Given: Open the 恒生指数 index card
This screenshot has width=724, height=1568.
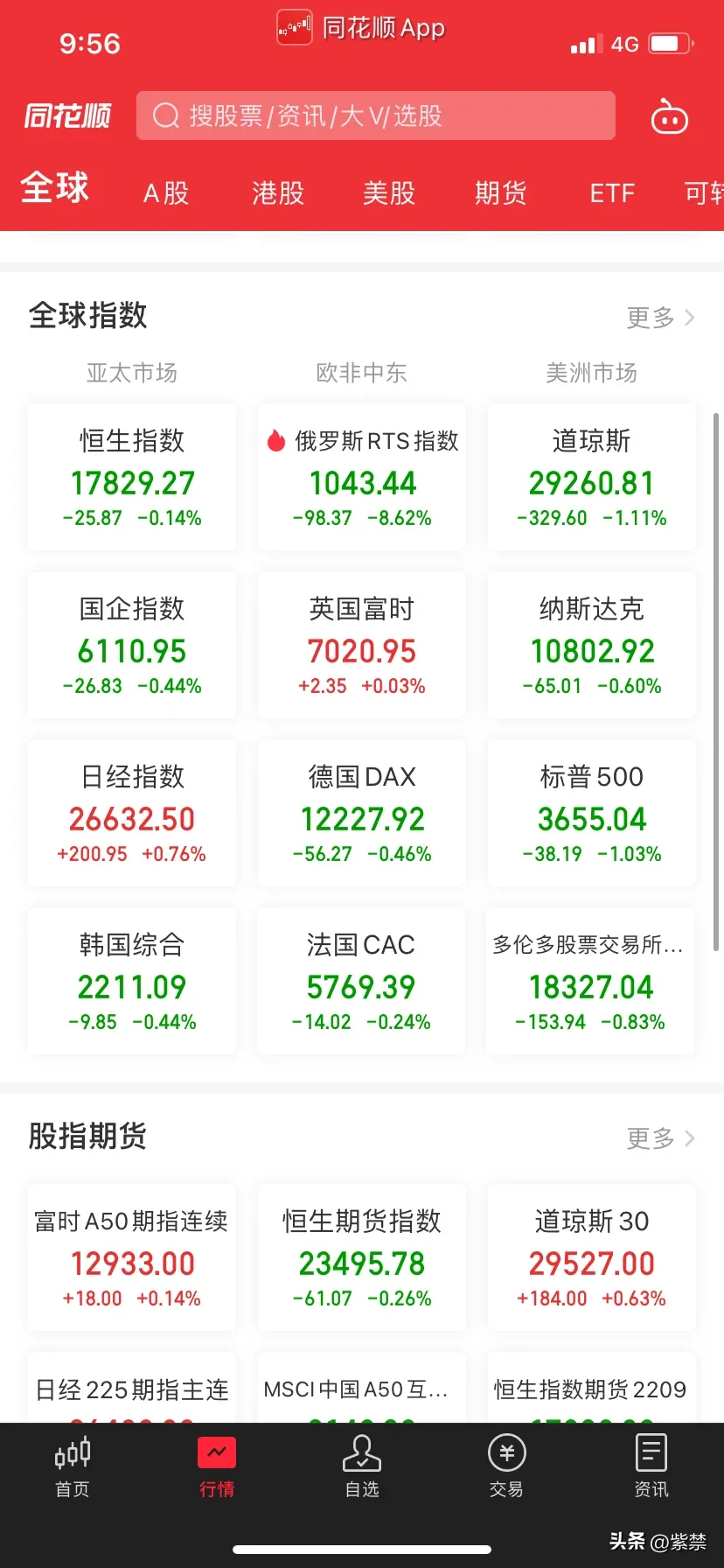Looking at the screenshot, I should [132, 478].
